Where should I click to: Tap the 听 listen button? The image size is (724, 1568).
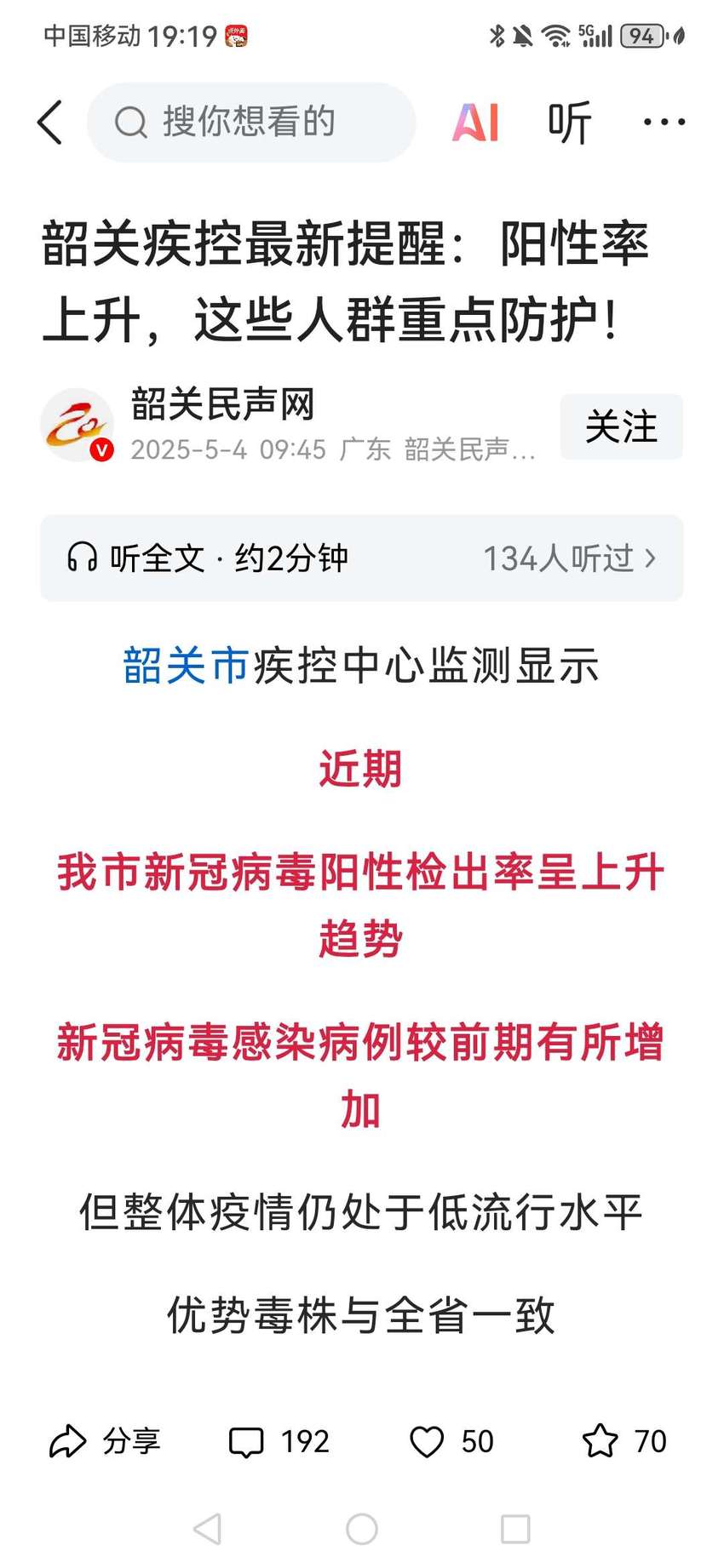pos(569,123)
